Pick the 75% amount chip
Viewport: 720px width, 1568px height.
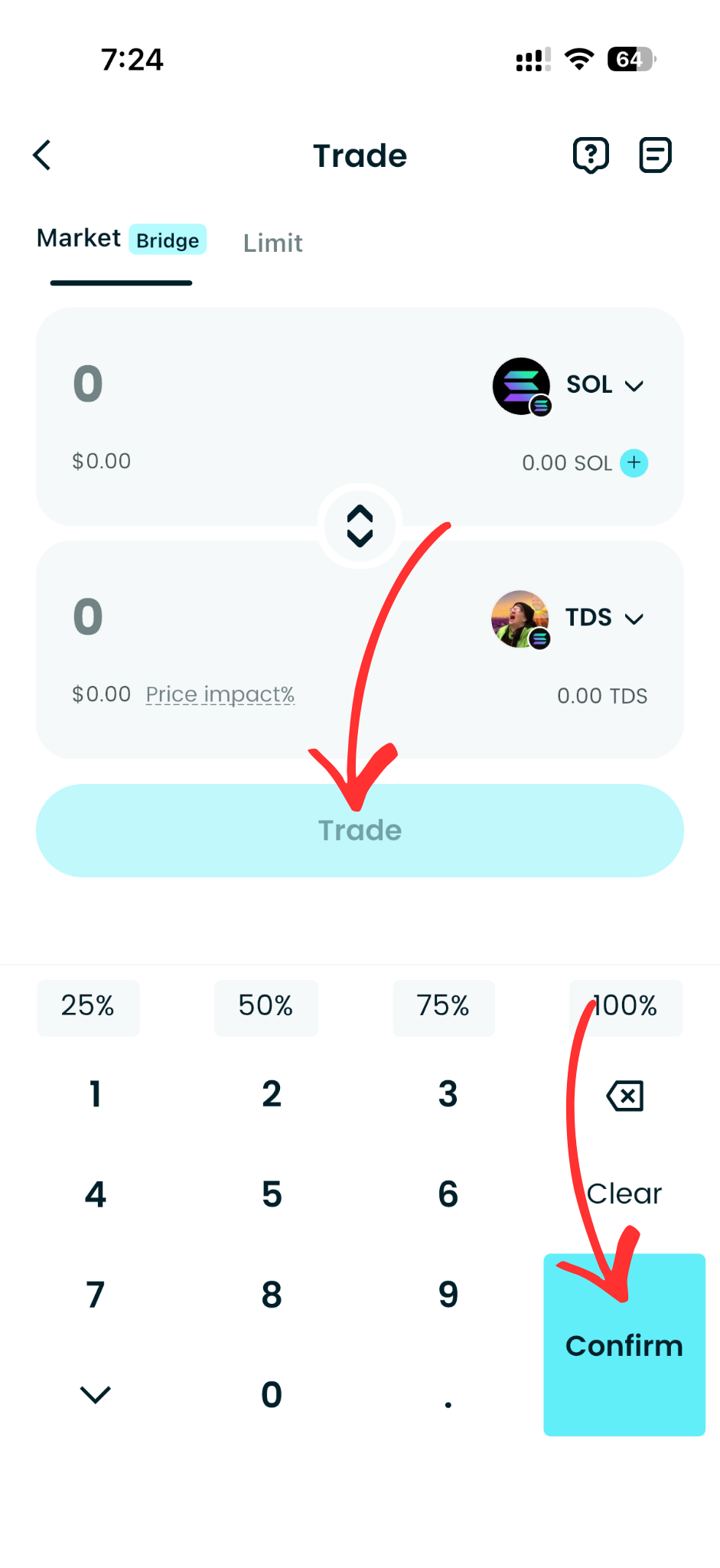[443, 1007]
